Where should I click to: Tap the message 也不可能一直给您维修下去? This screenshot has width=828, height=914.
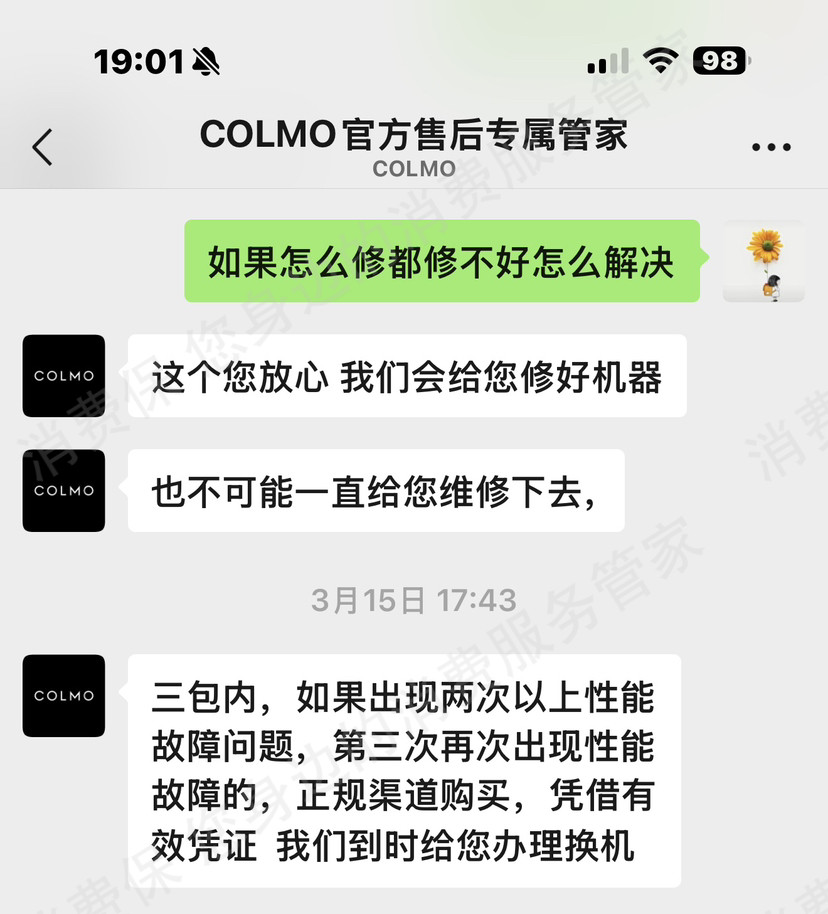pos(375,490)
